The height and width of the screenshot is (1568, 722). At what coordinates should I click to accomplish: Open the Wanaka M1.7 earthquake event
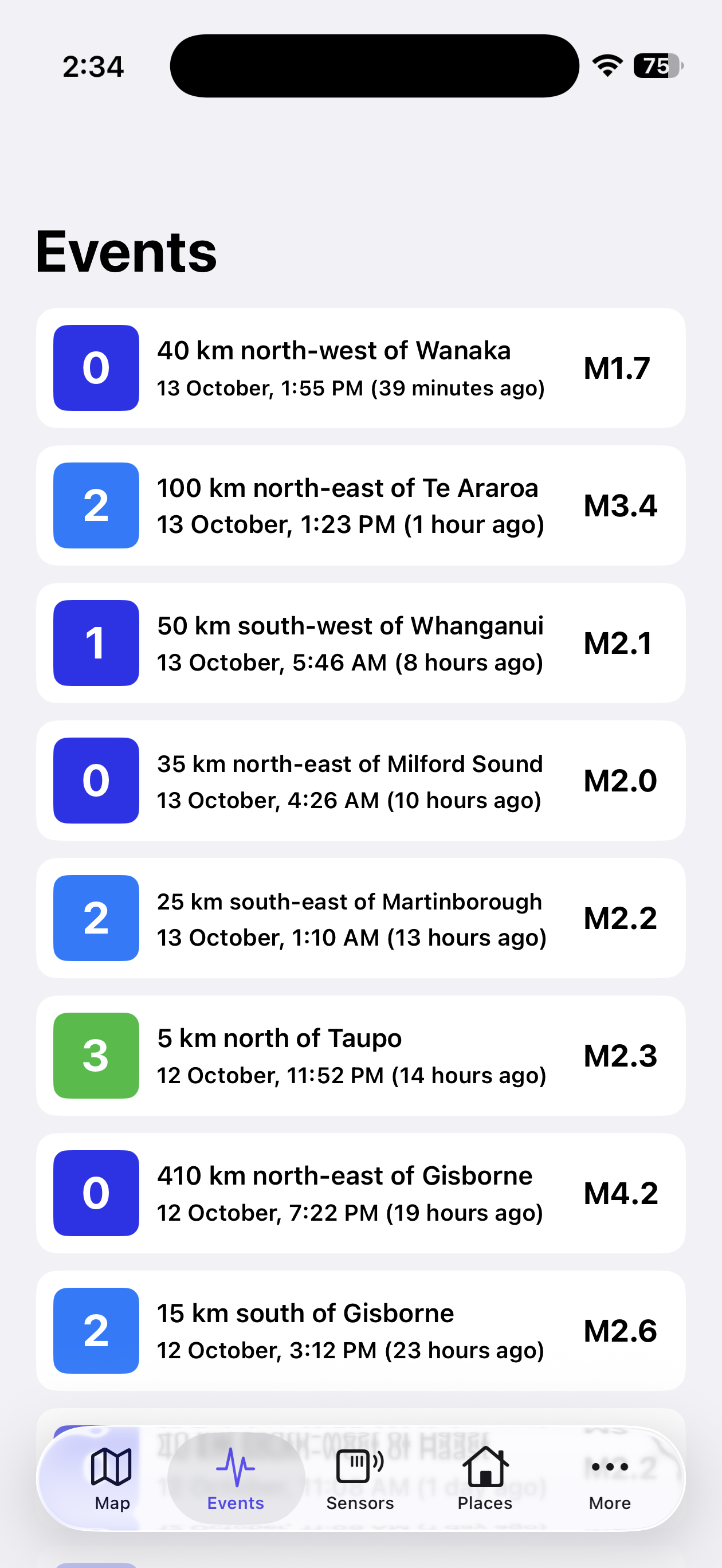(360, 368)
